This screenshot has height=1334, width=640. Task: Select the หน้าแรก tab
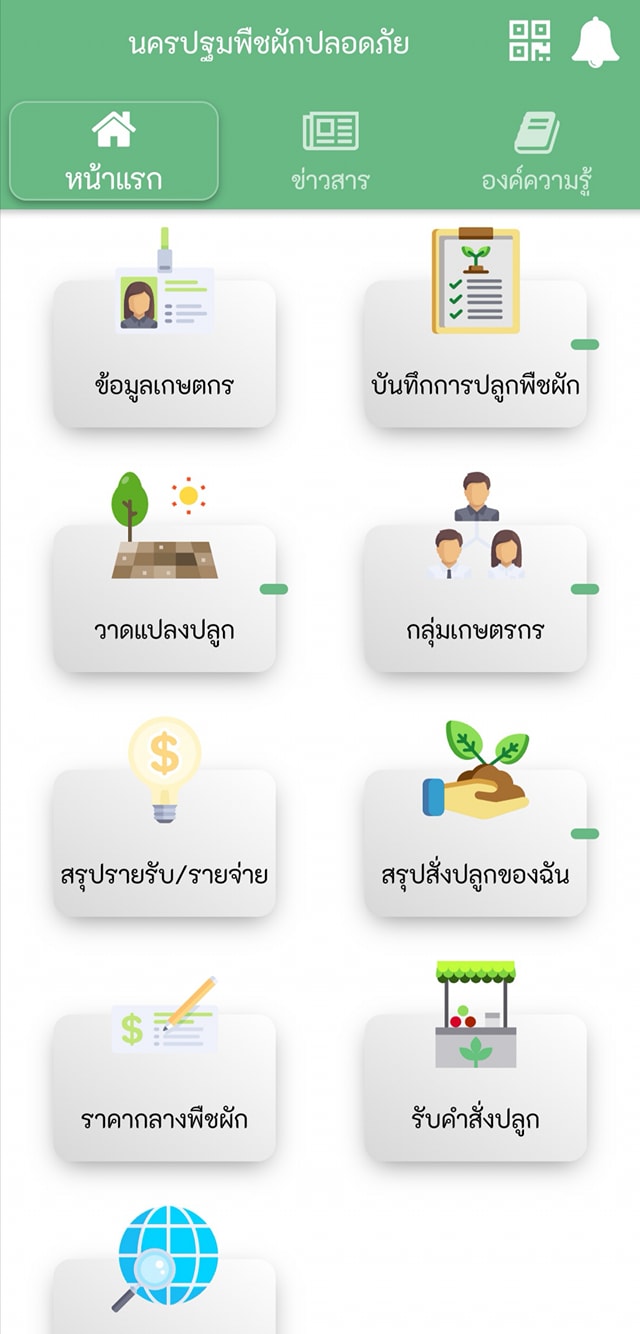click(x=114, y=151)
